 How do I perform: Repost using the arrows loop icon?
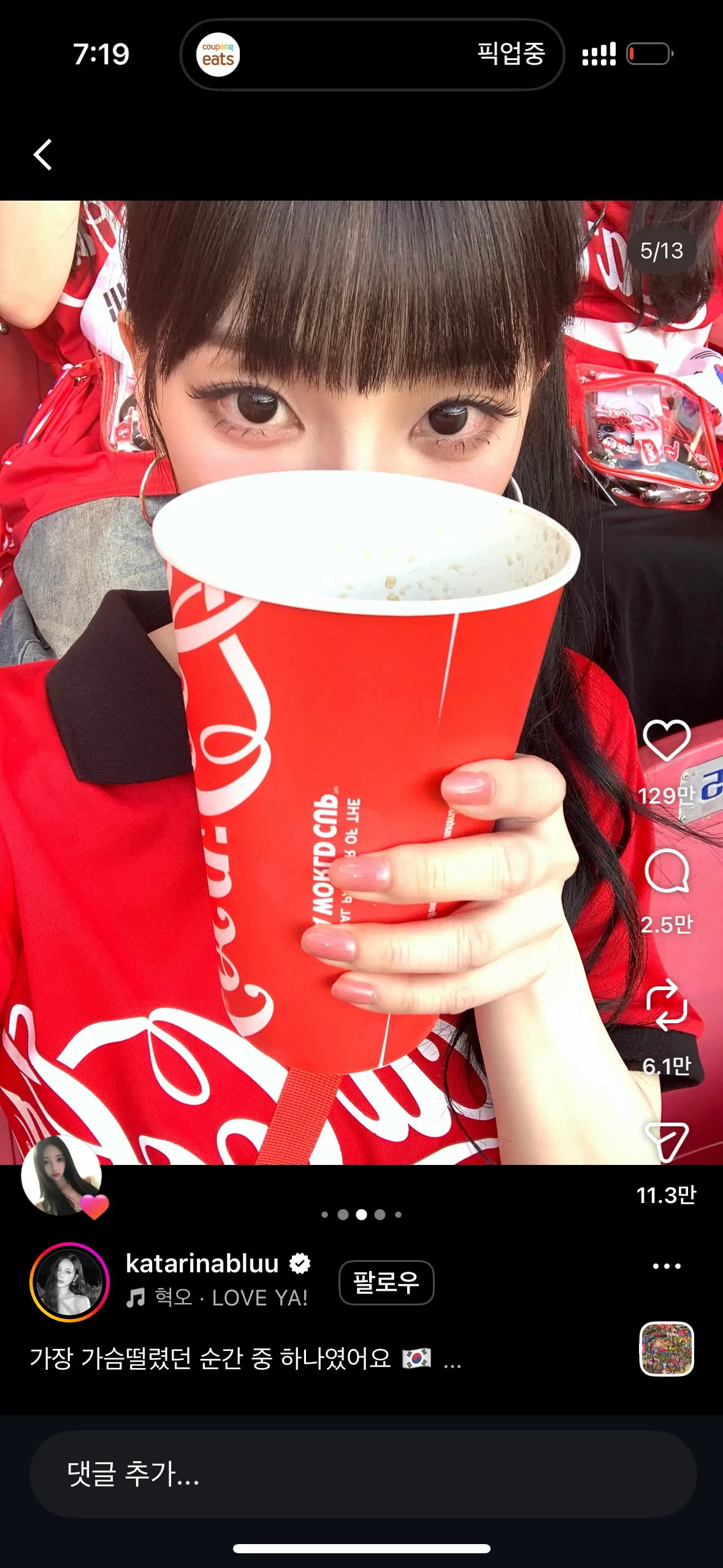[667, 1005]
